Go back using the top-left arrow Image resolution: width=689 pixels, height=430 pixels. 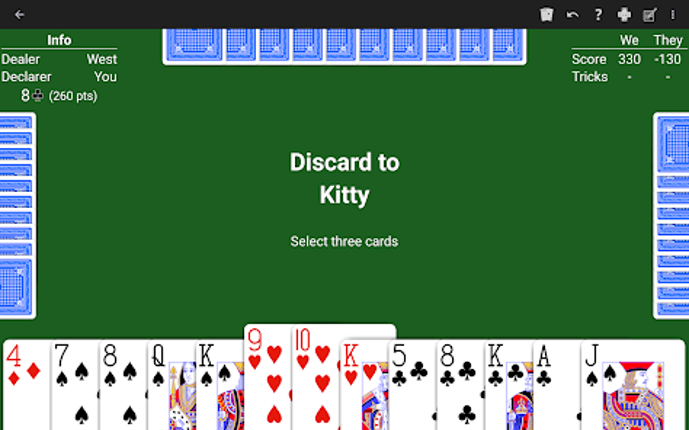coord(20,14)
